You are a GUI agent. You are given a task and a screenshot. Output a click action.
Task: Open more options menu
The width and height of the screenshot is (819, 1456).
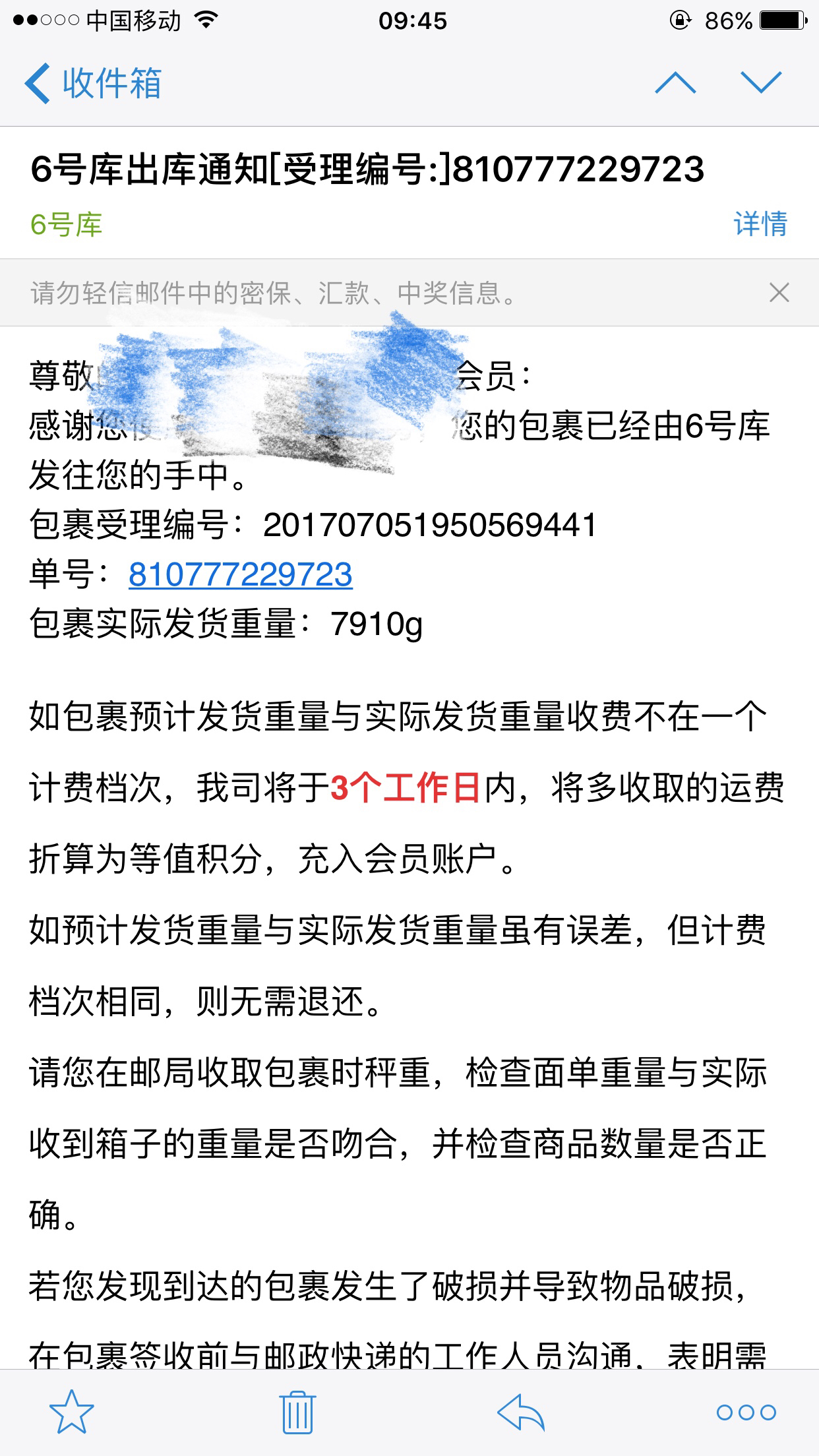click(x=746, y=1412)
